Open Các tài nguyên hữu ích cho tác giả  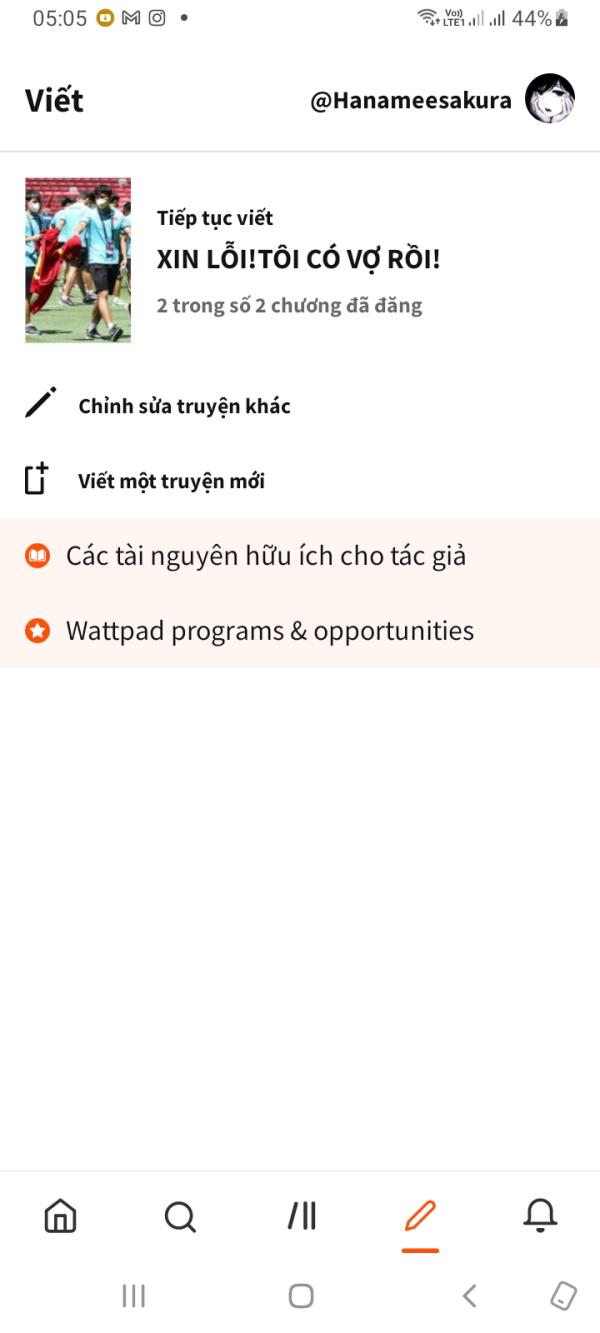click(300, 556)
